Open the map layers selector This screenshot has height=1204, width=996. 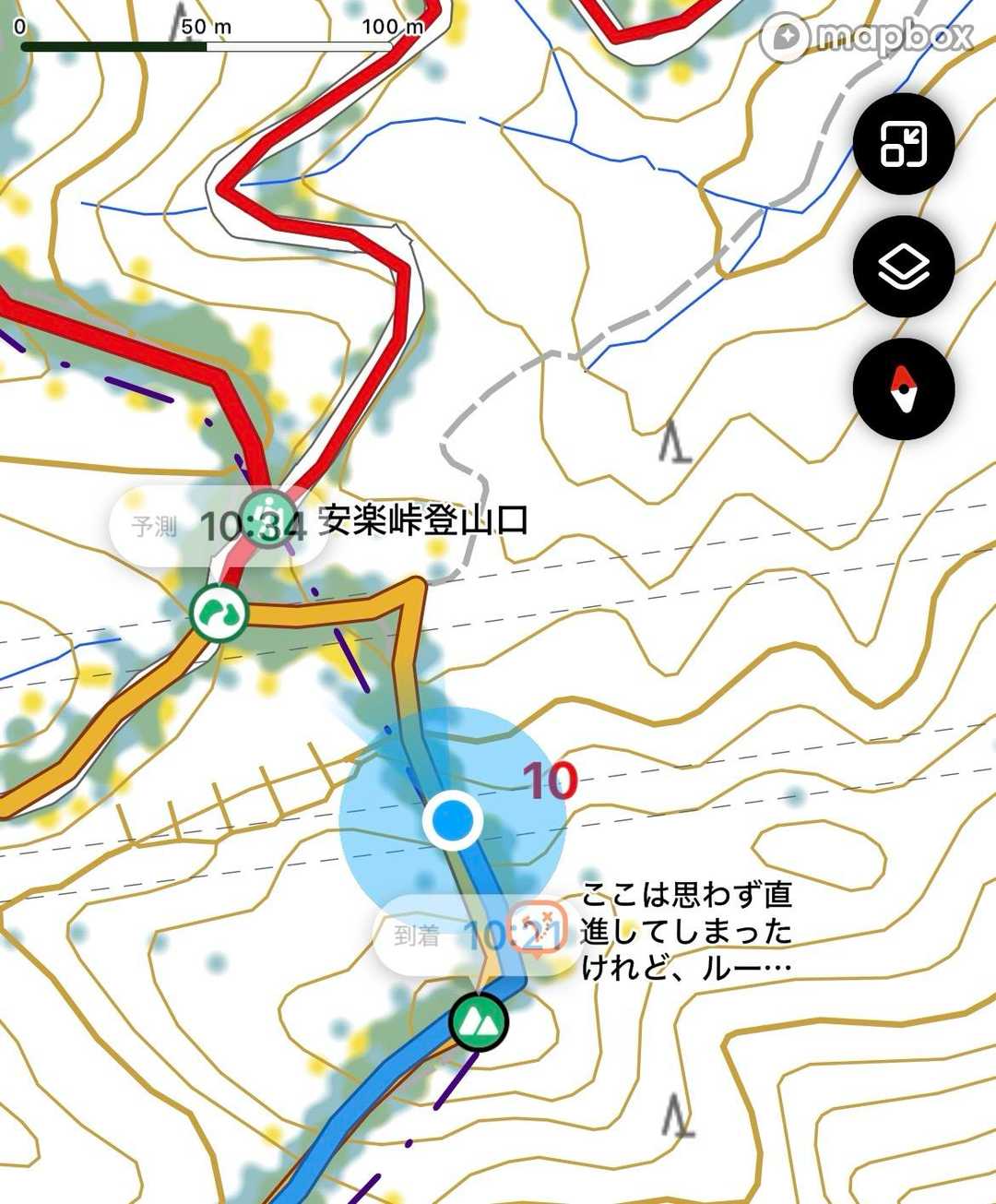[904, 267]
